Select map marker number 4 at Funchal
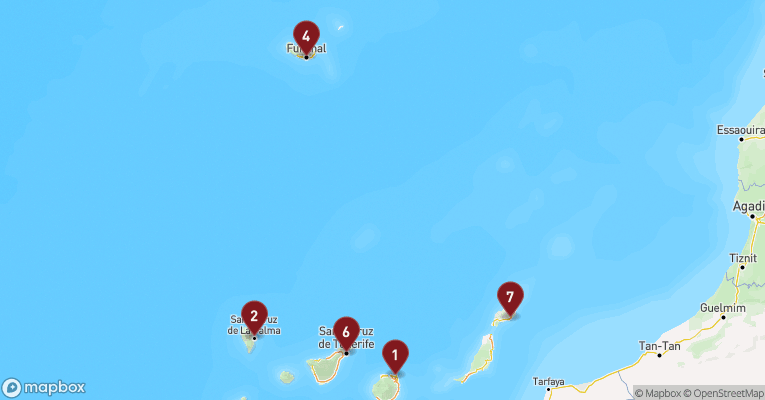Image resolution: width=765 pixels, height=400 pixels. coord(305,37)
